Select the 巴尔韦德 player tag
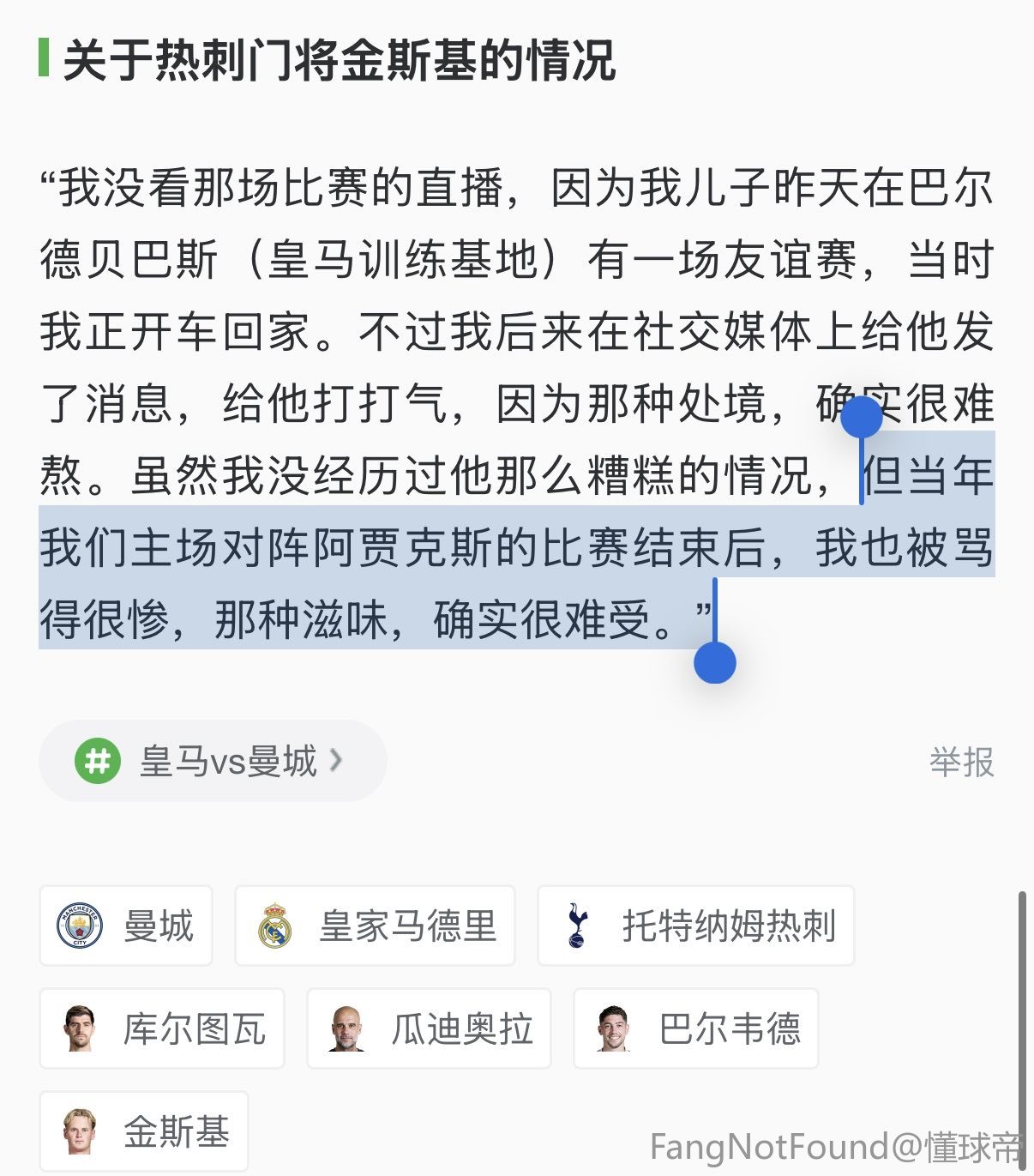Screen dimensions: 1034x1176 coord(695,1029)
